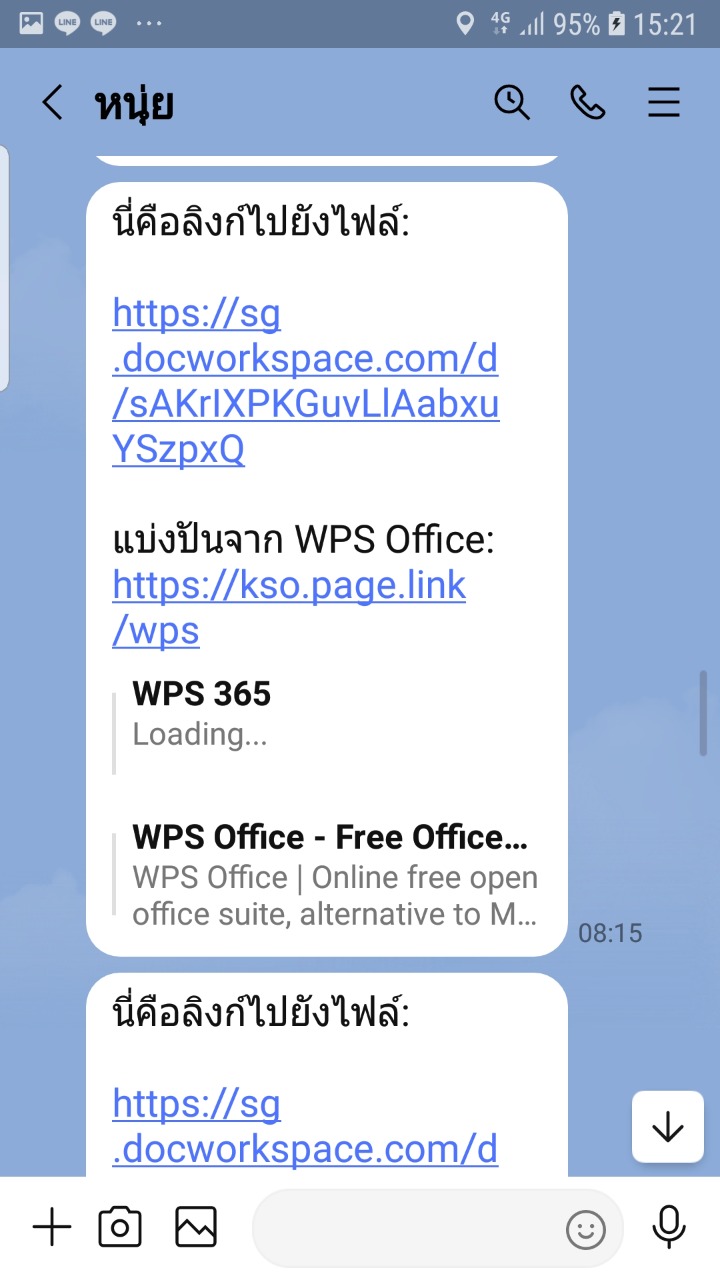
Task: Open the plus attachment menu
Action: point(52,1227)
